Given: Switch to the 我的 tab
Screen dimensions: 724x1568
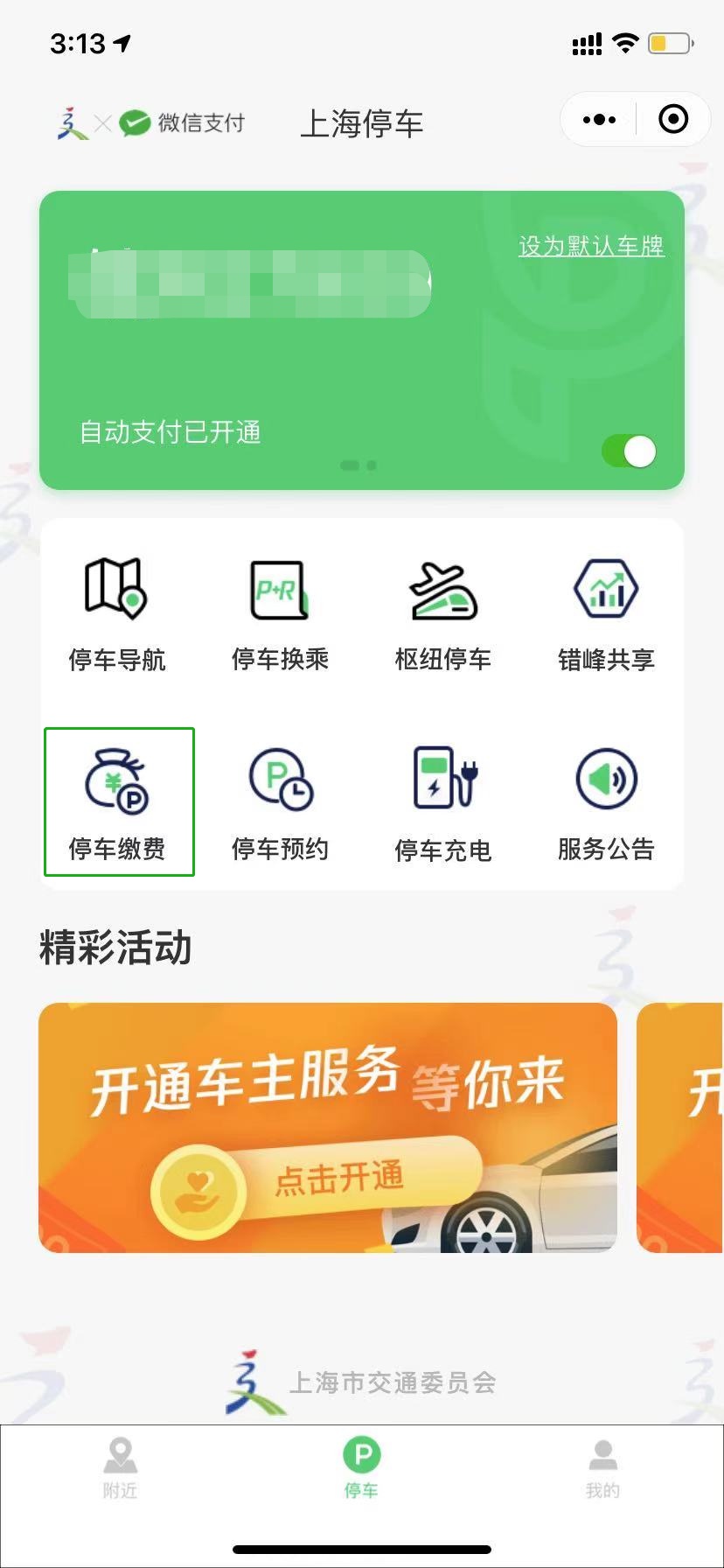Looking at the screenshot, I should (602, 1467).
